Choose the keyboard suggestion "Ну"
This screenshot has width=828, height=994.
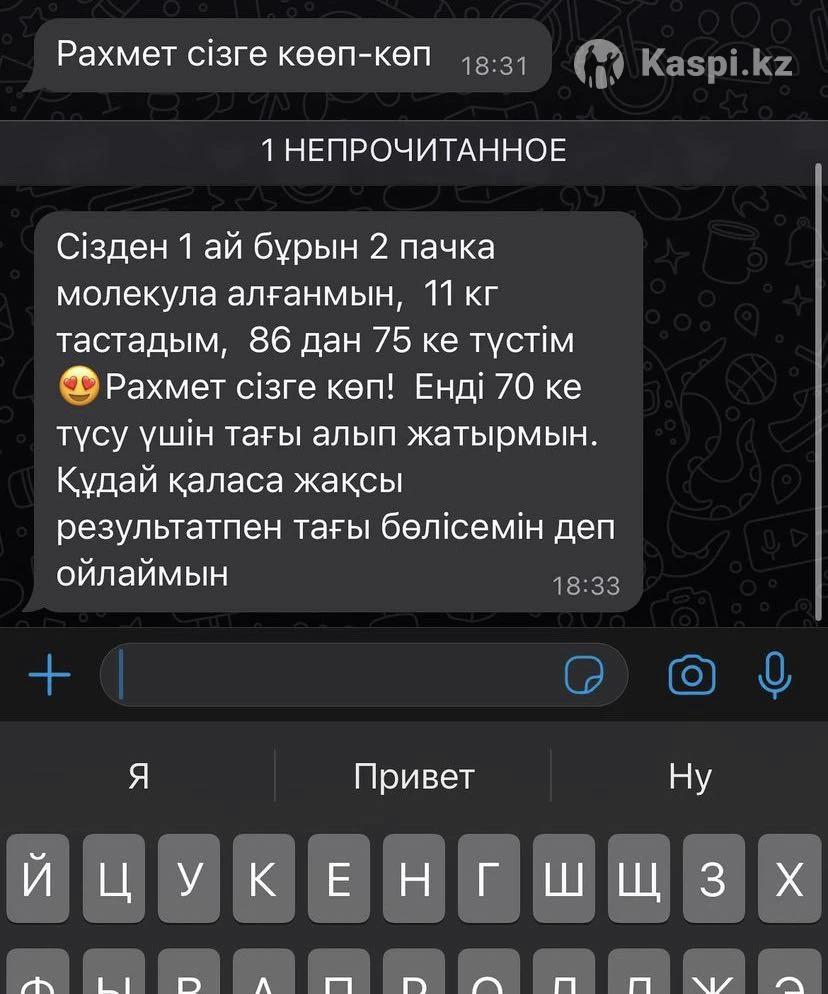click(x=689, y=777)
